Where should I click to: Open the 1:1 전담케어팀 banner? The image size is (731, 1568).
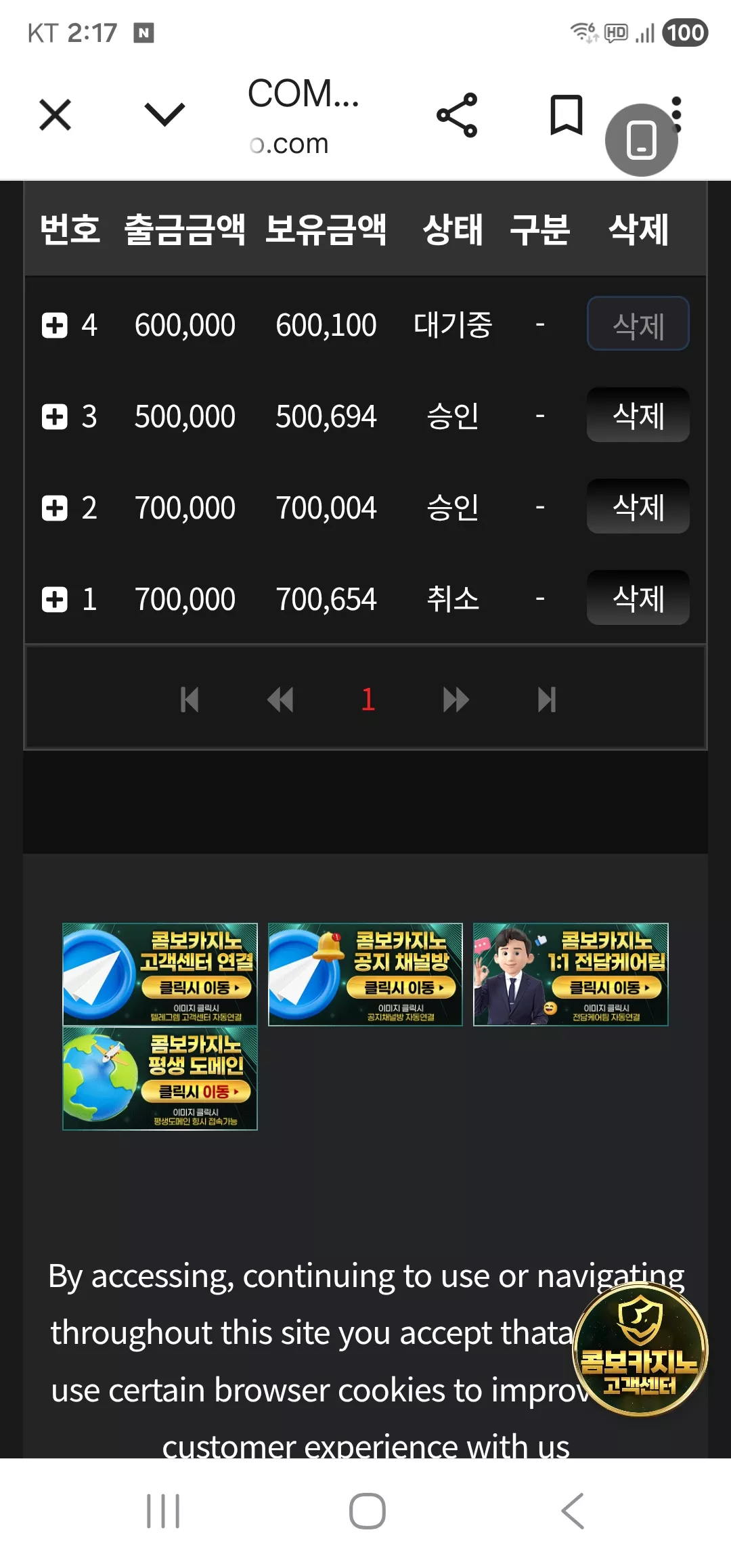pos(571,974)
